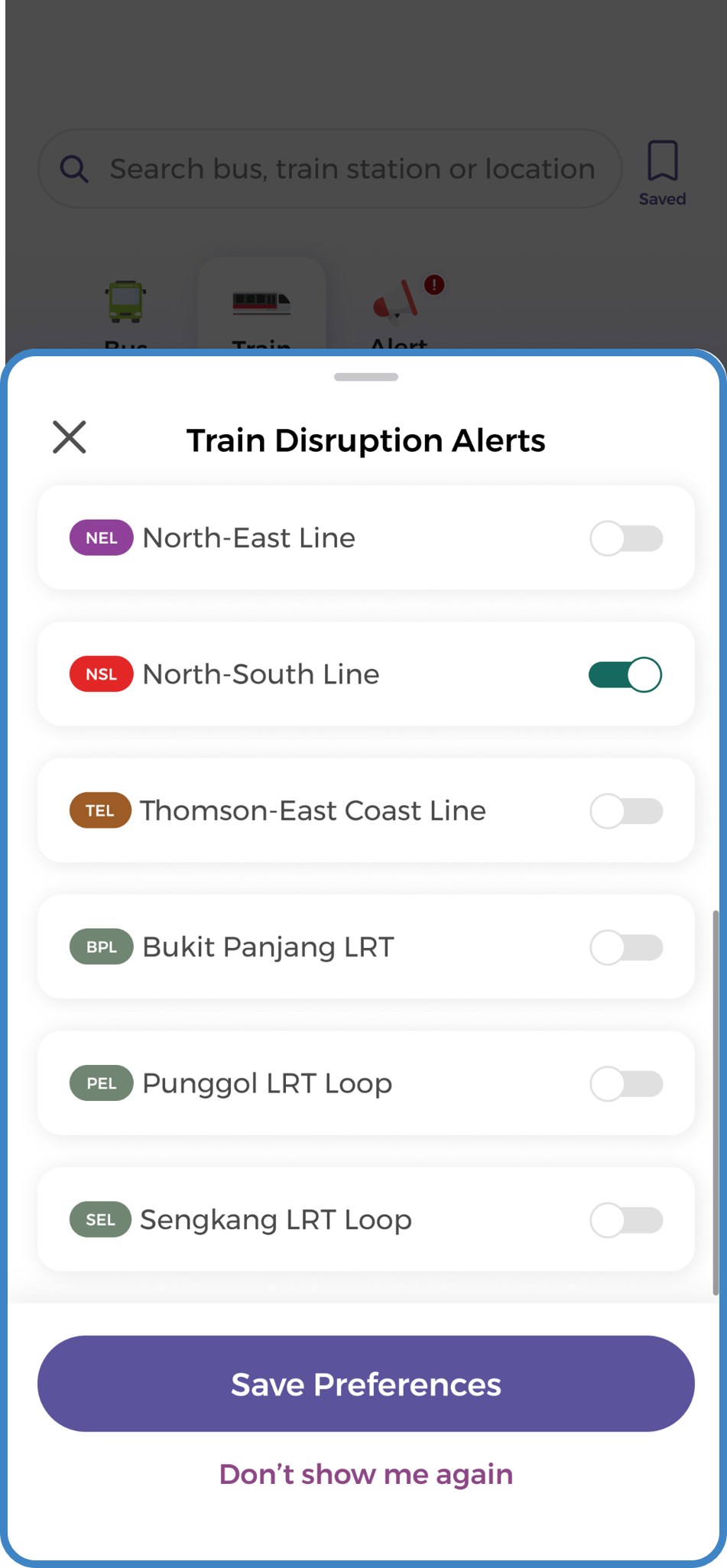Tap the Save Preferences button
The image size is (727, 1568).
366,1384
